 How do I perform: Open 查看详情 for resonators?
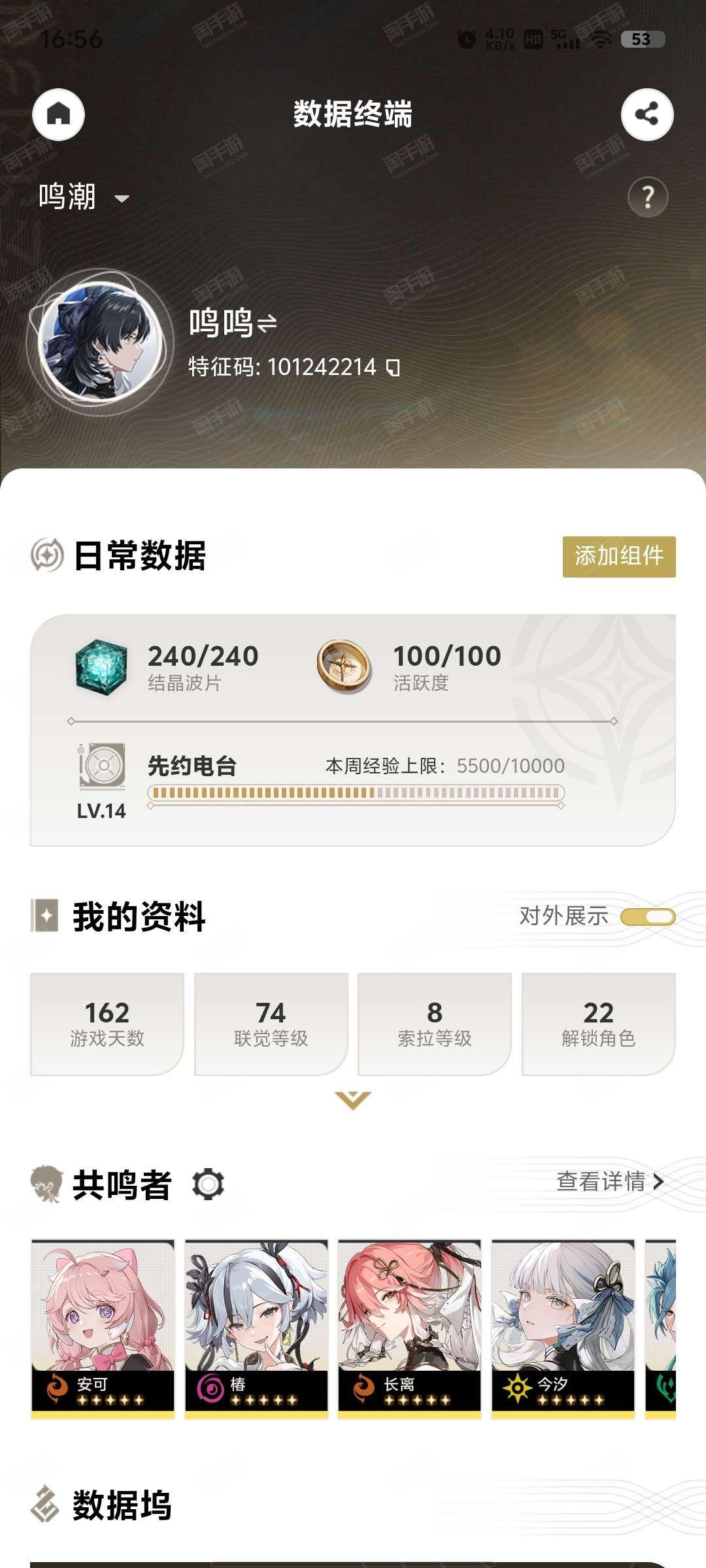pos(611,1181)
